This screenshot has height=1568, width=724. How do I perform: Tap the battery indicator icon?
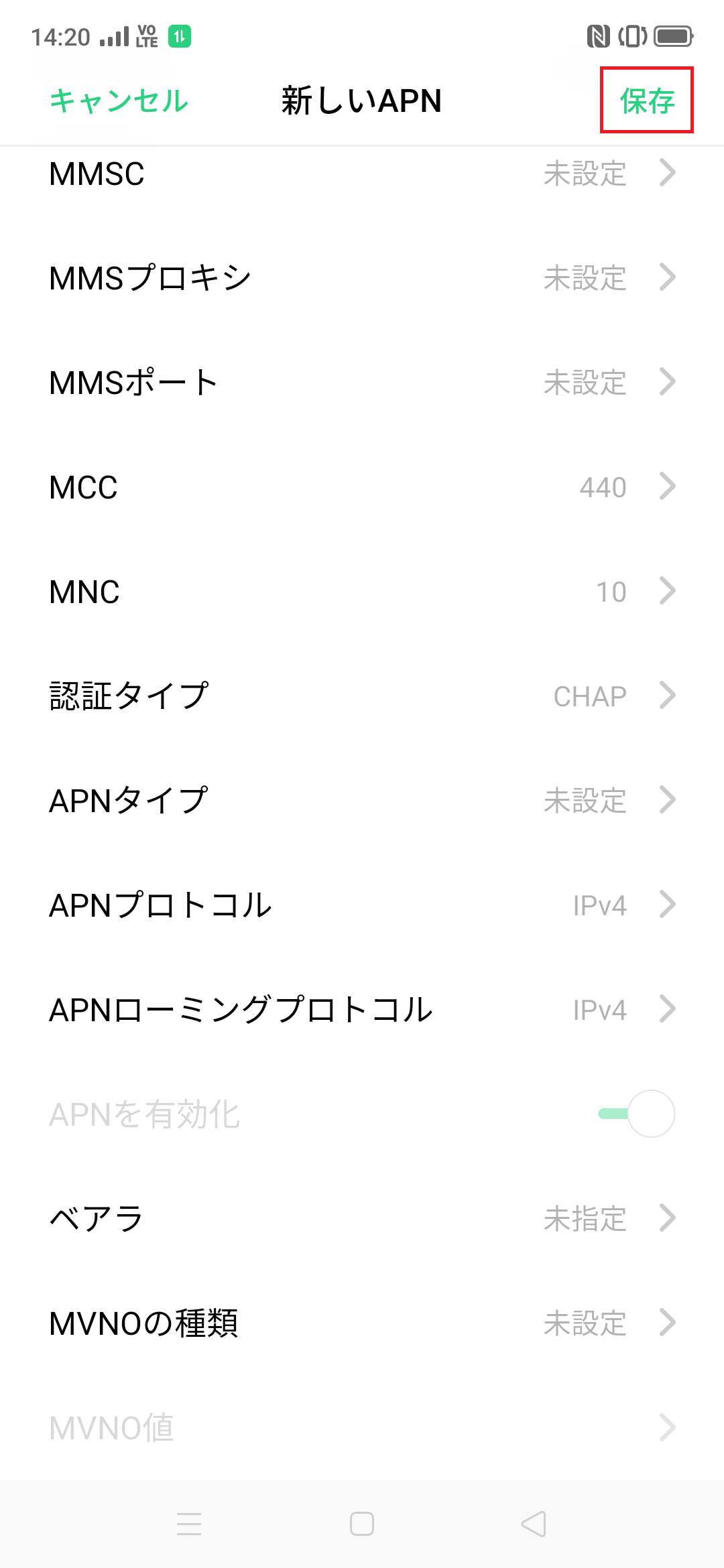tap(672, 37)
